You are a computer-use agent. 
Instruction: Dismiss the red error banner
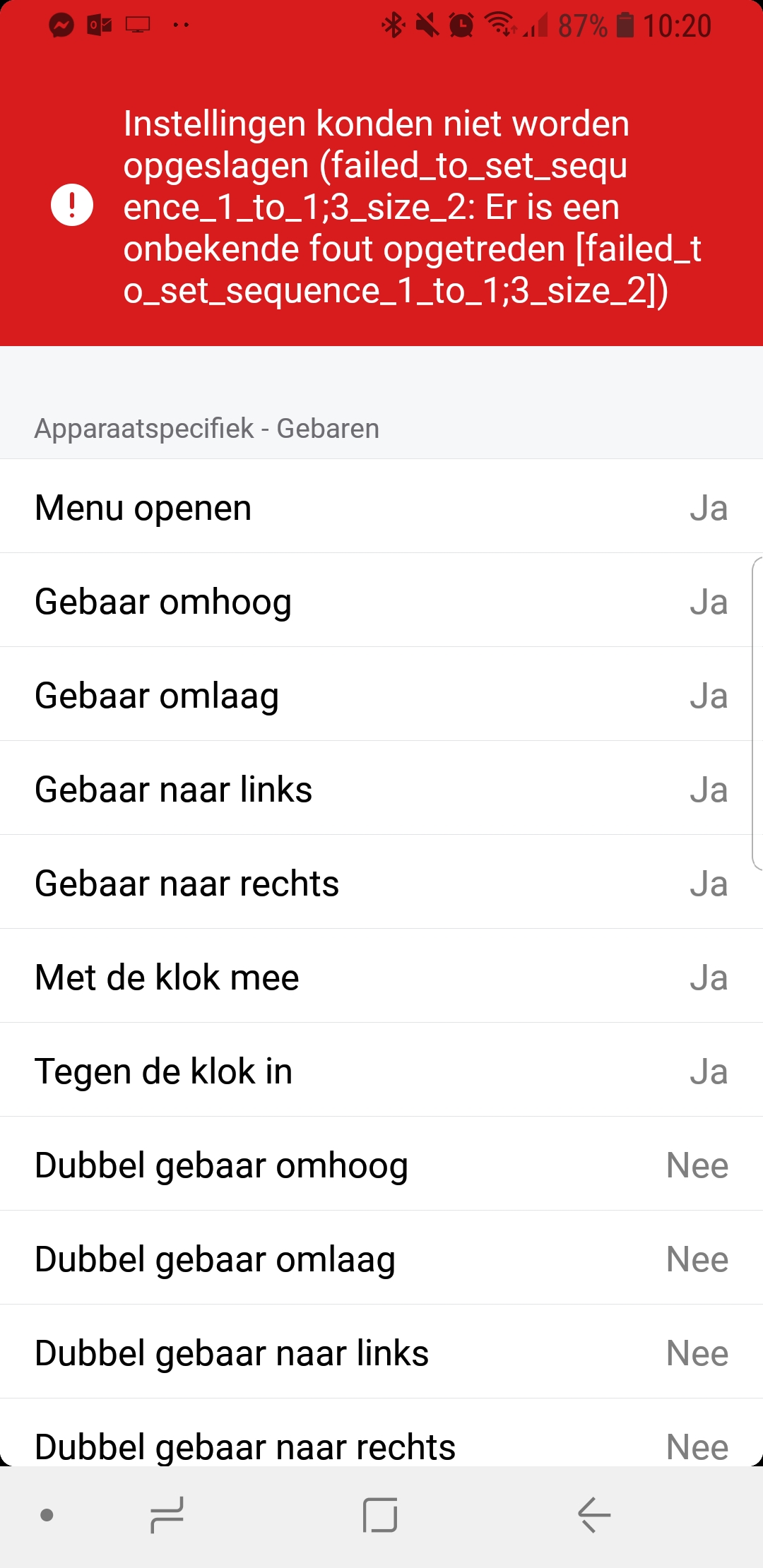pyautogui.click(x=381, y=206)
